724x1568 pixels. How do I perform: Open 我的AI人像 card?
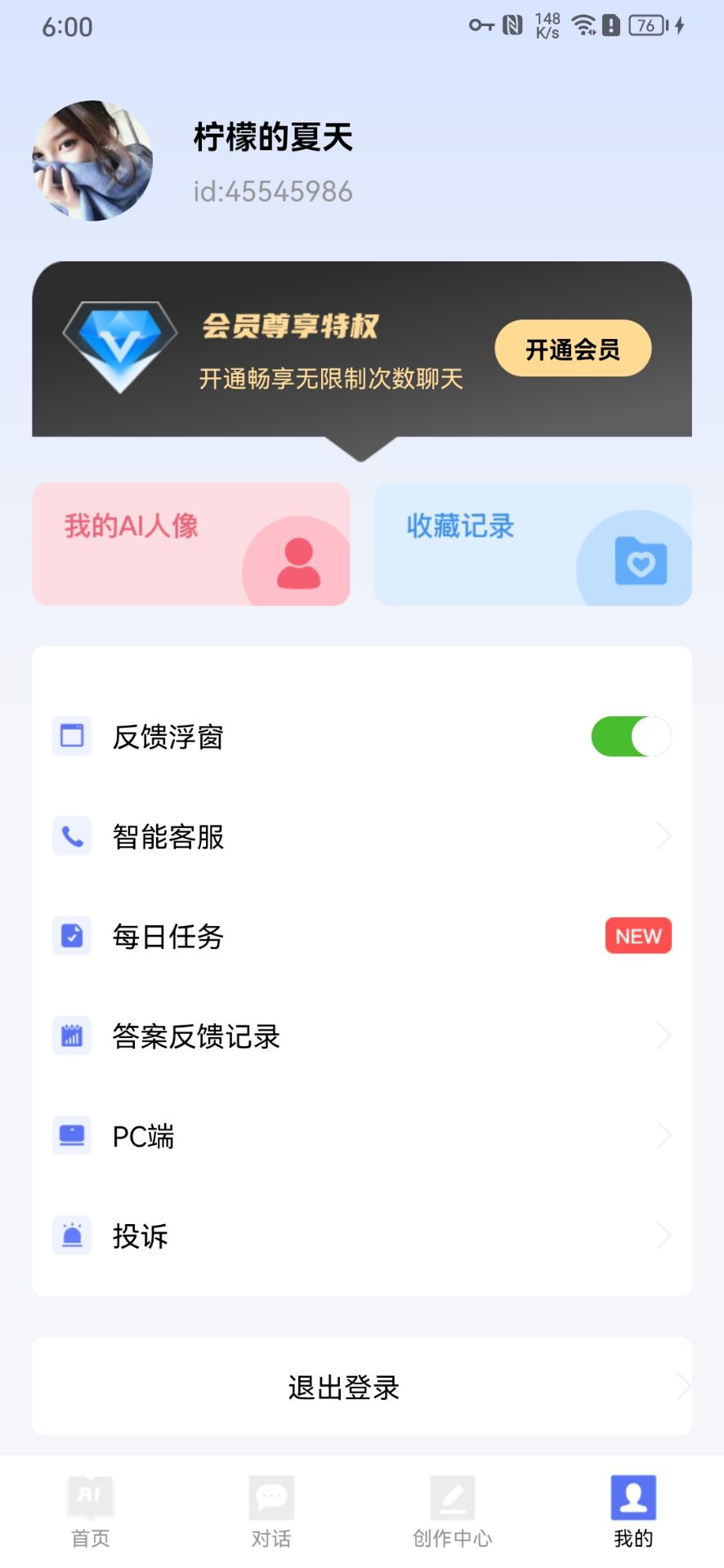tap(191, 544)
